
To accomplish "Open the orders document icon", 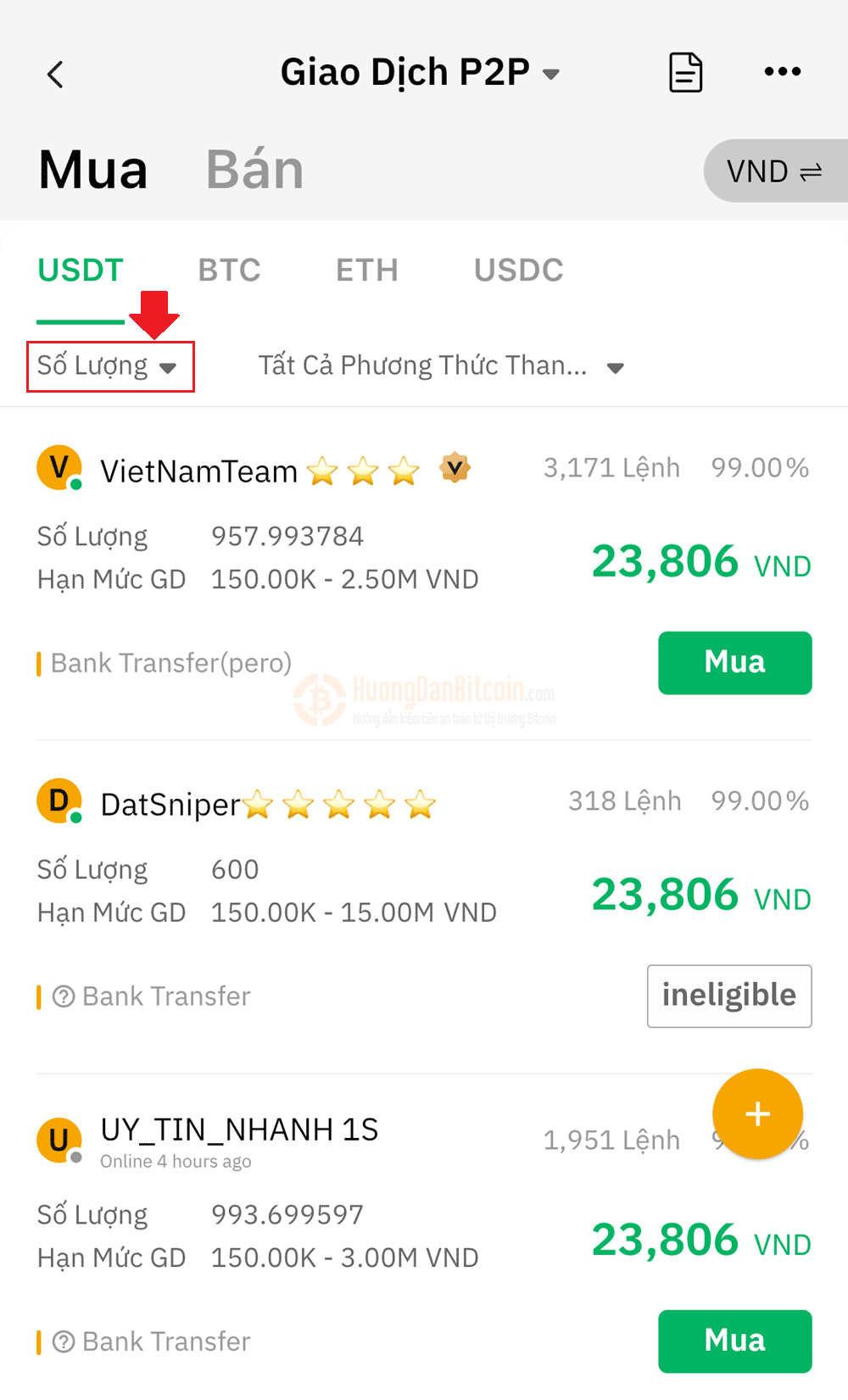I will pos(685,72).
